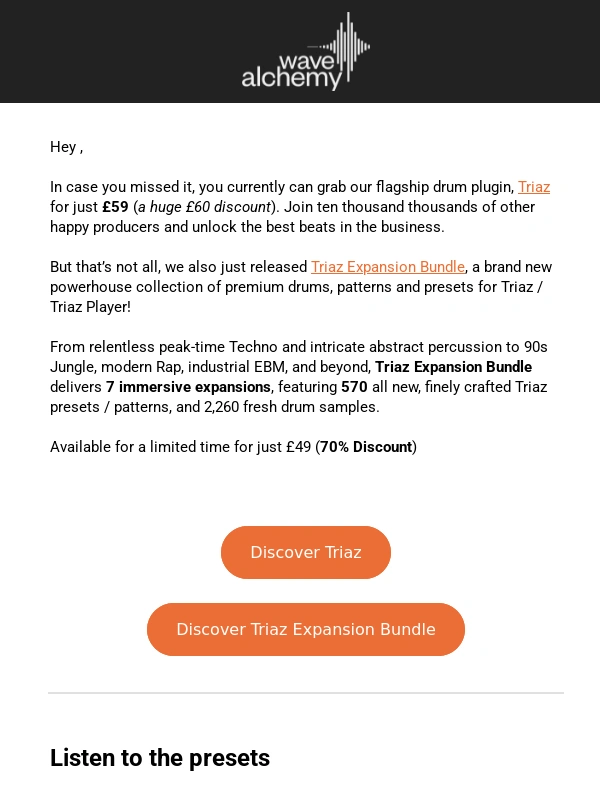Open Discover Triaz Expansion Bundle button
This screenshot has height=800, width=600.
305,629
